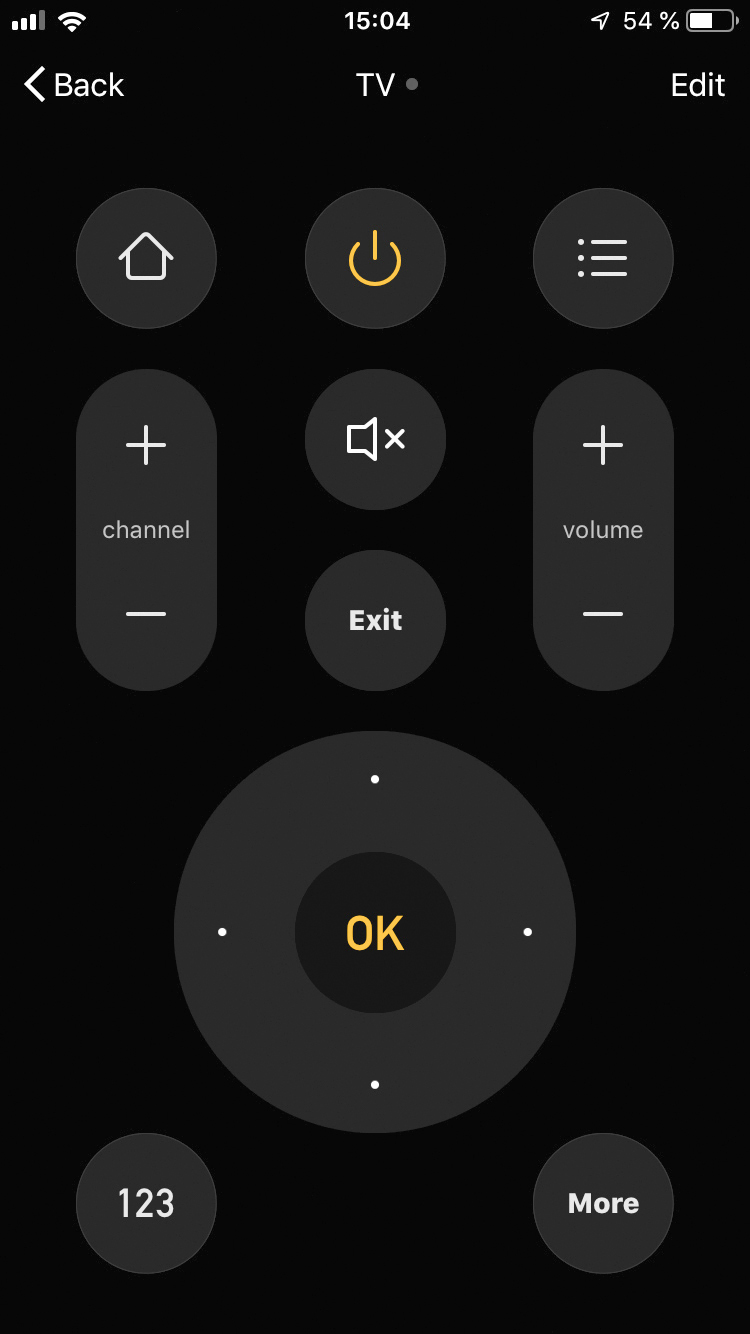
Task: Go back to the previous screen
Action: (x=74, y=85)
